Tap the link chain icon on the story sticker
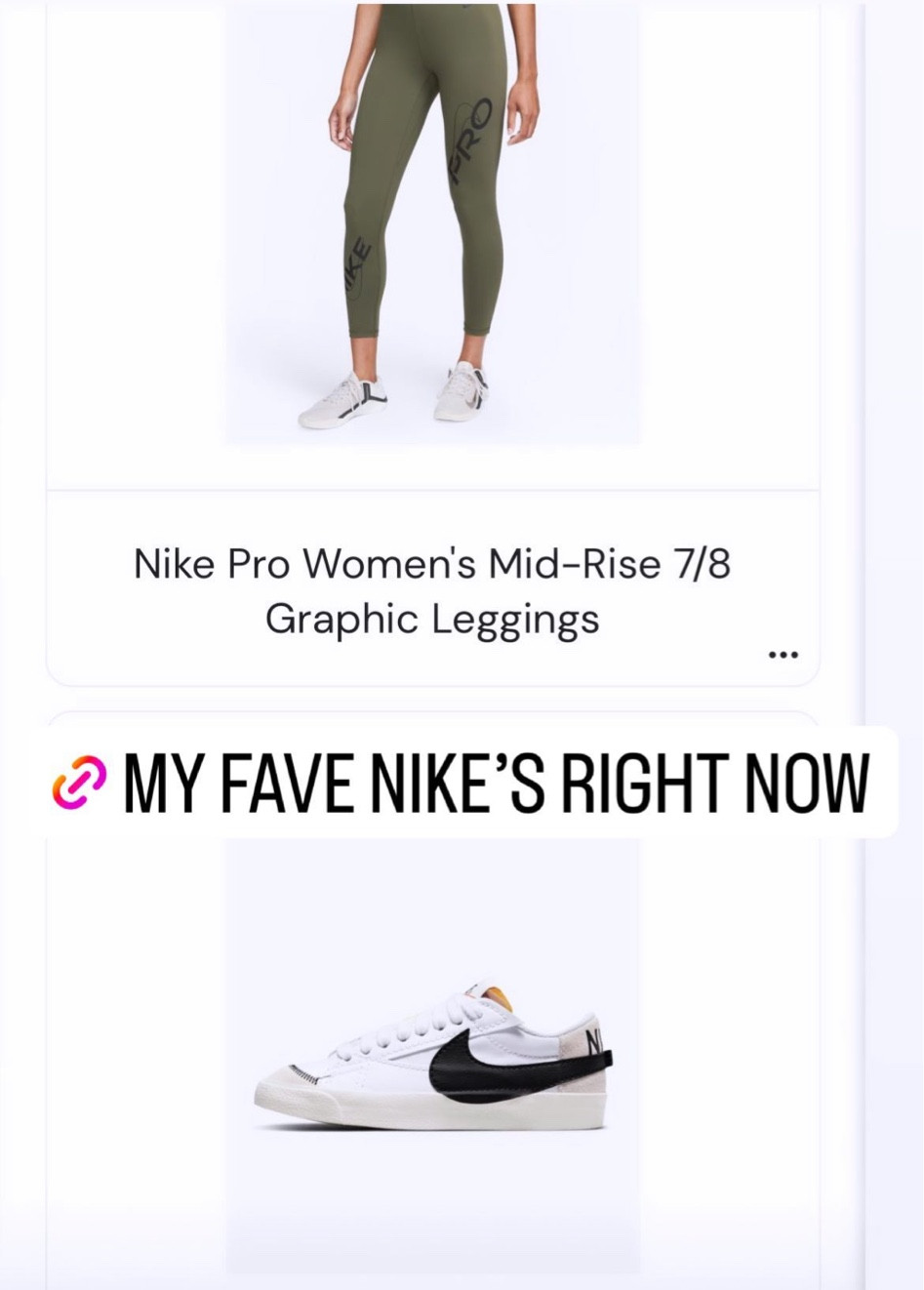The width and height of the screenshot is (924, 1290). pos(82,781)
